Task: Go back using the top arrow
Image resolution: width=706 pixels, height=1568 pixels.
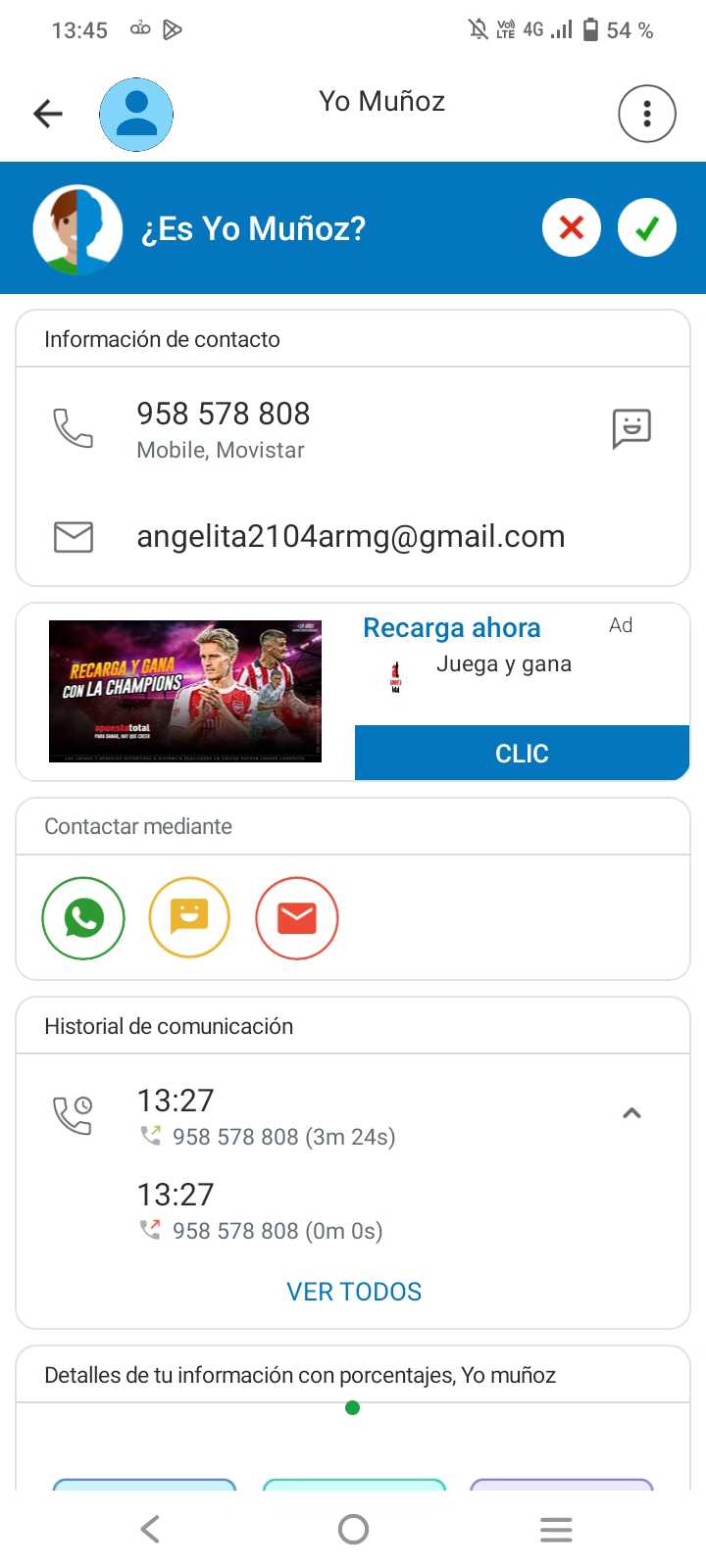Action: point(48,114)
